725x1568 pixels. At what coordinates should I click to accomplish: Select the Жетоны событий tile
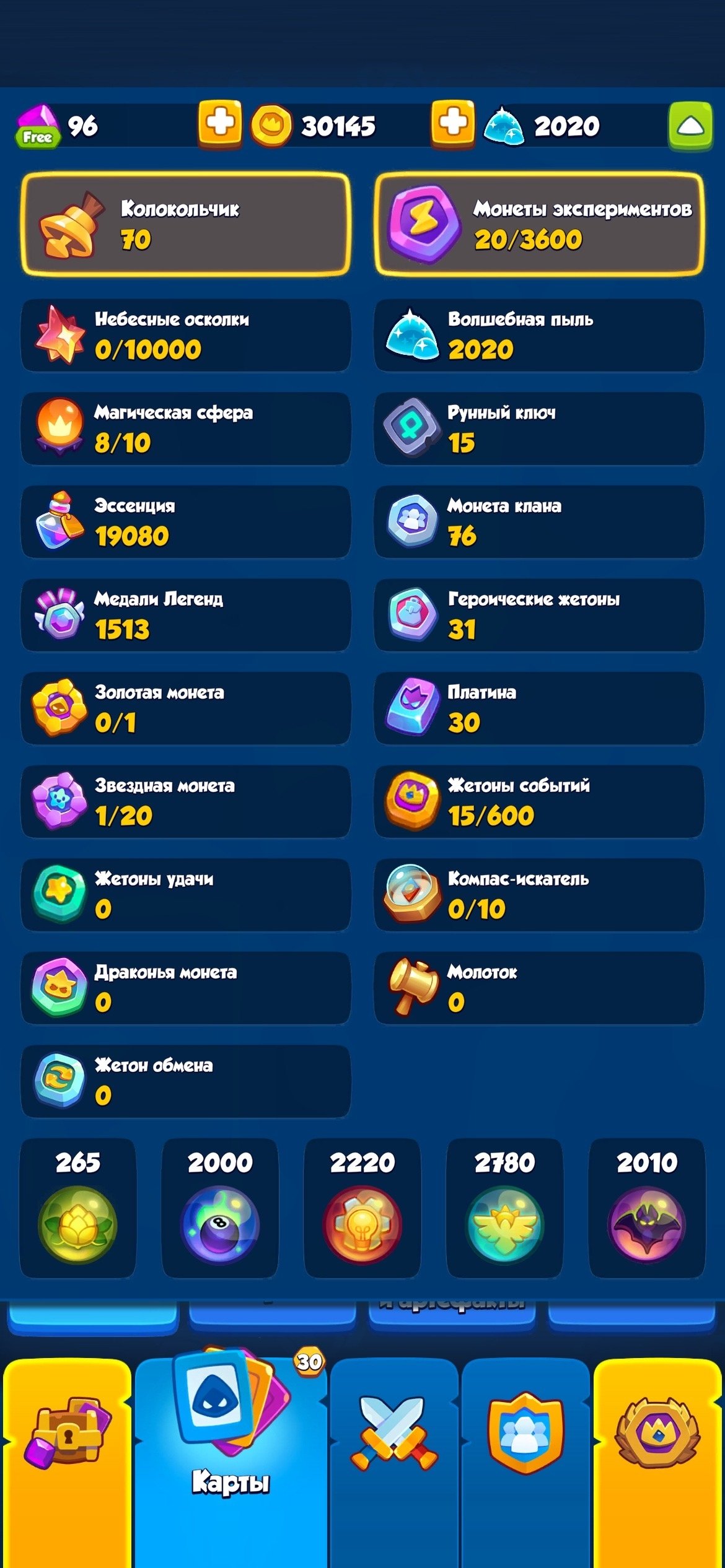(x=539, y=801)
